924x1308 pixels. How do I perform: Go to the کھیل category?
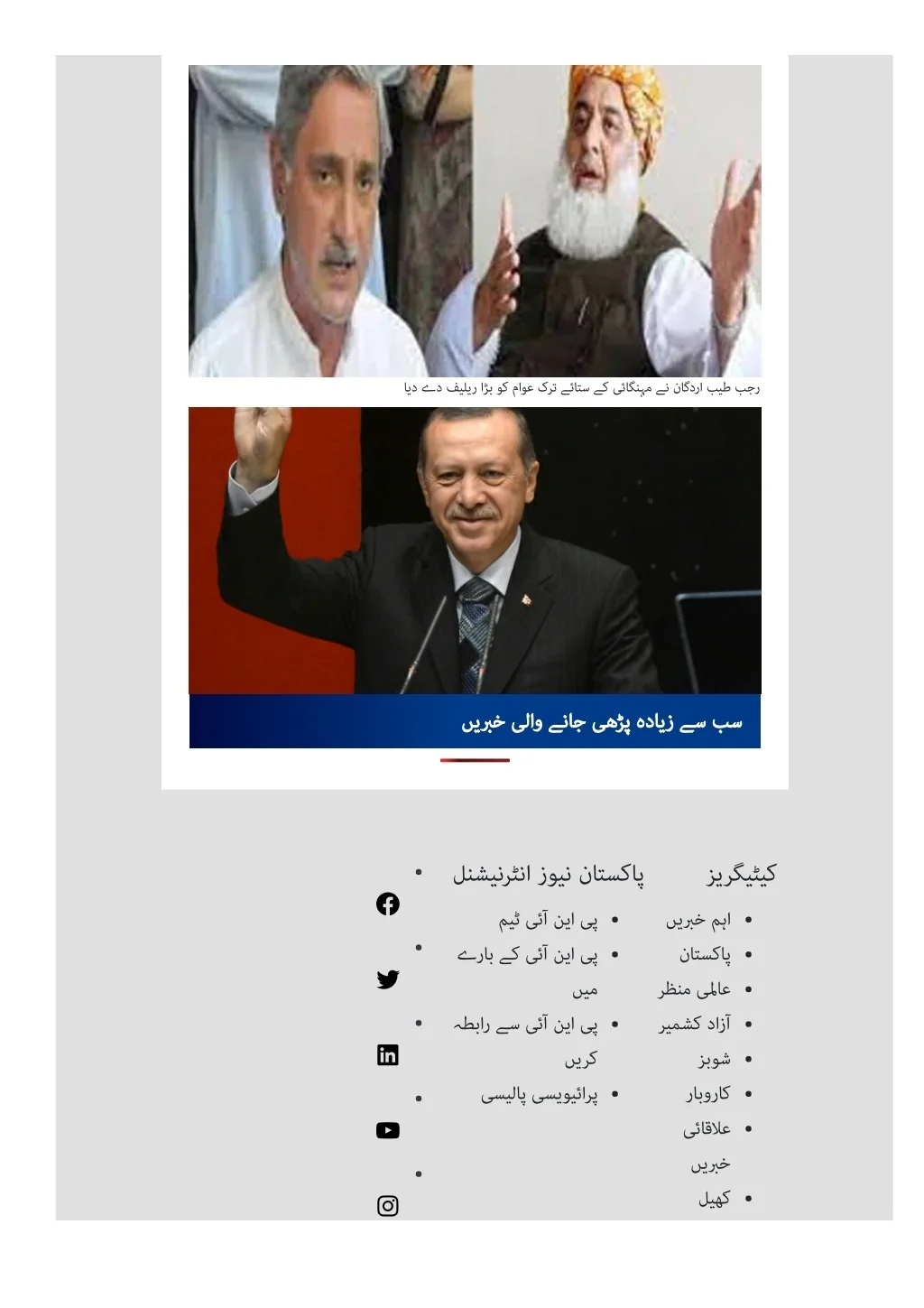pos(714,1199)
